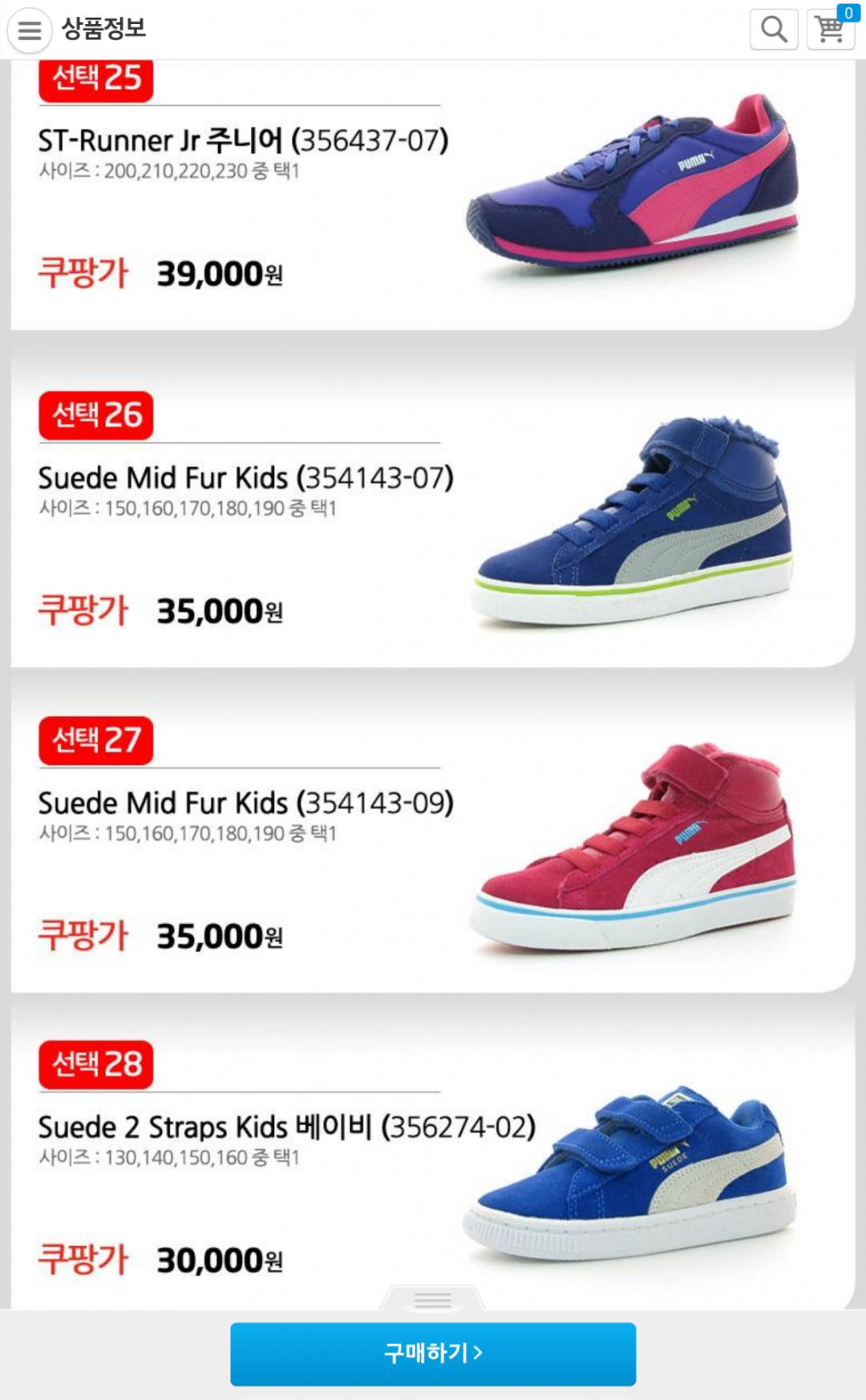
Task: Open the shopping cart
Action: coord(830,30)
